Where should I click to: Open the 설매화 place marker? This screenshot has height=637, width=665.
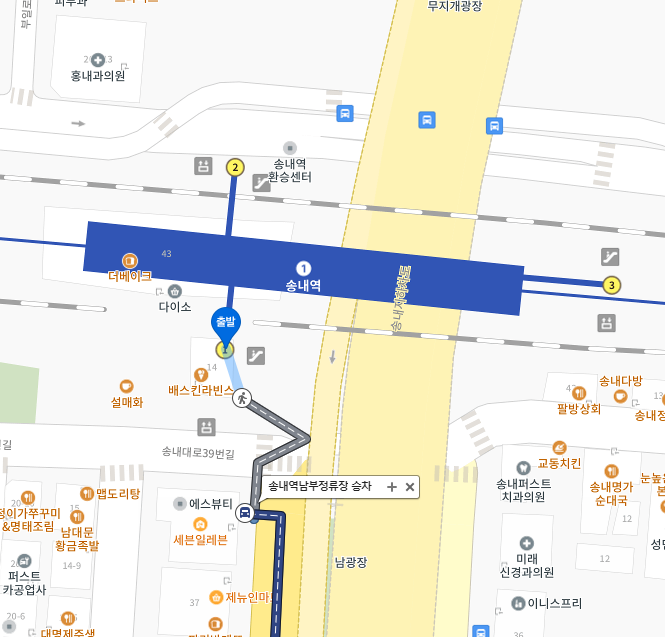tap(126, 387)
